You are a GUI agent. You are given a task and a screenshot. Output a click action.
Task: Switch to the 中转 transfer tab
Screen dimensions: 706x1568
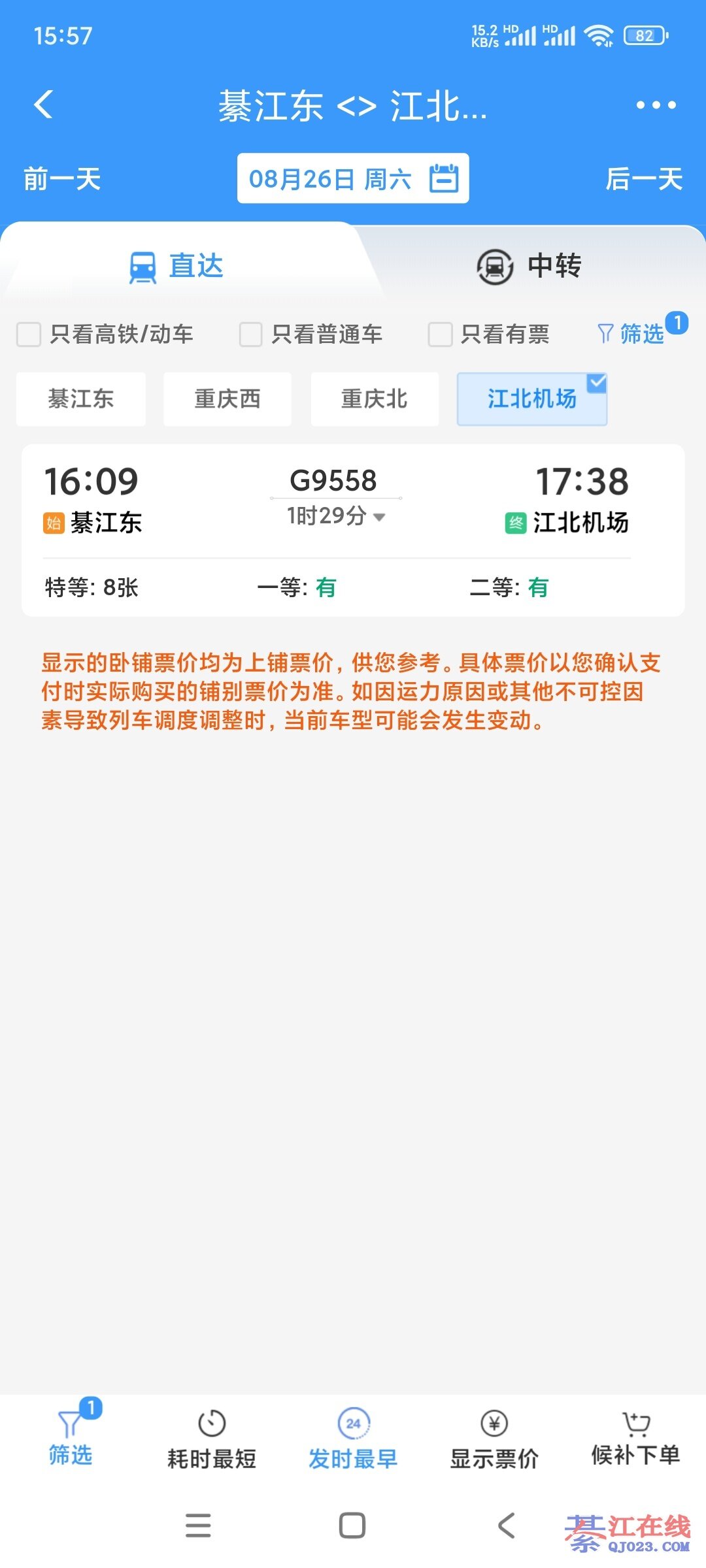529,266
